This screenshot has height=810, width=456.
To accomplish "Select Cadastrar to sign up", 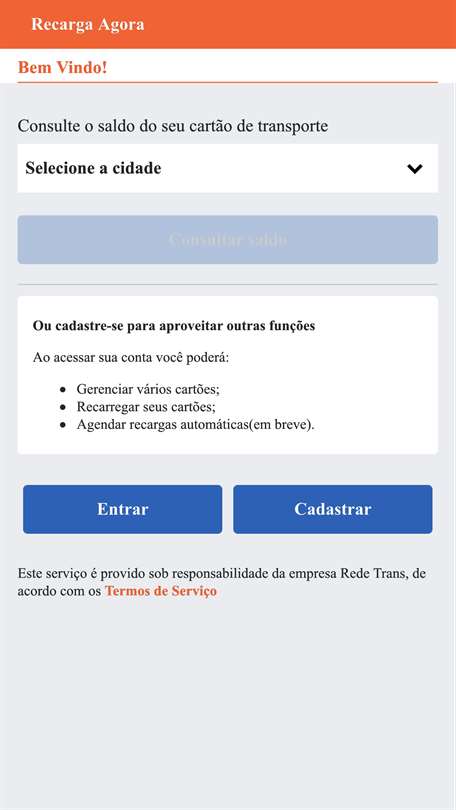I will pos(333,509).
